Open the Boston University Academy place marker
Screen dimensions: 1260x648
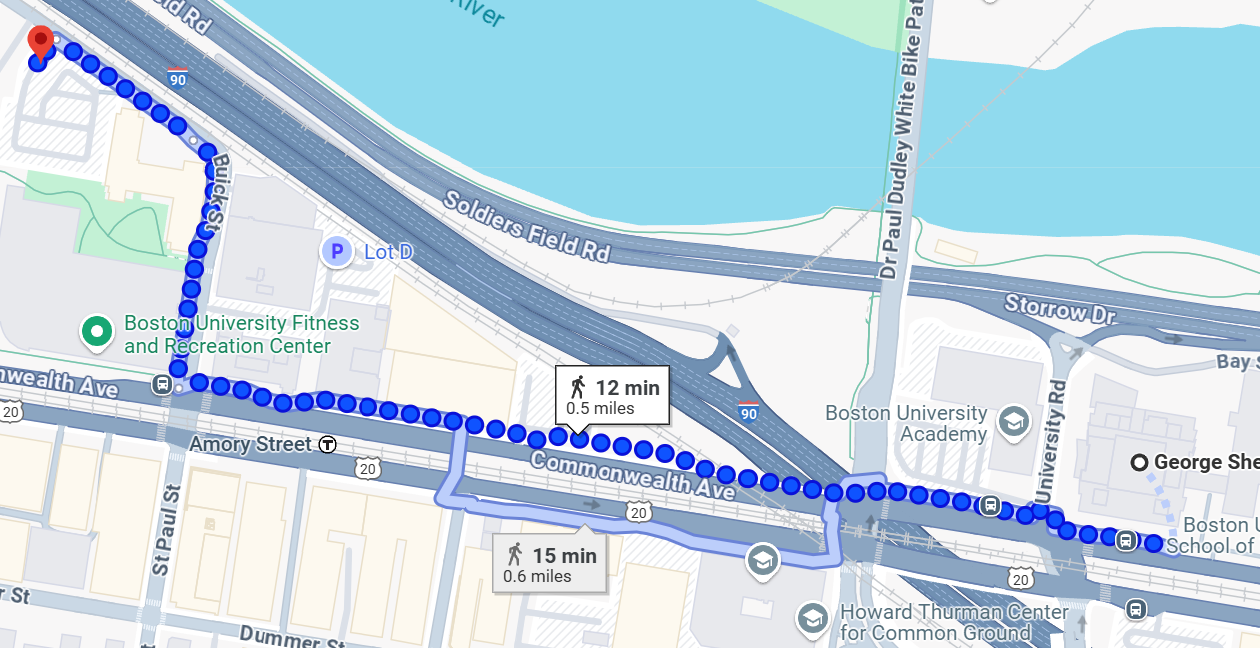1014,421
